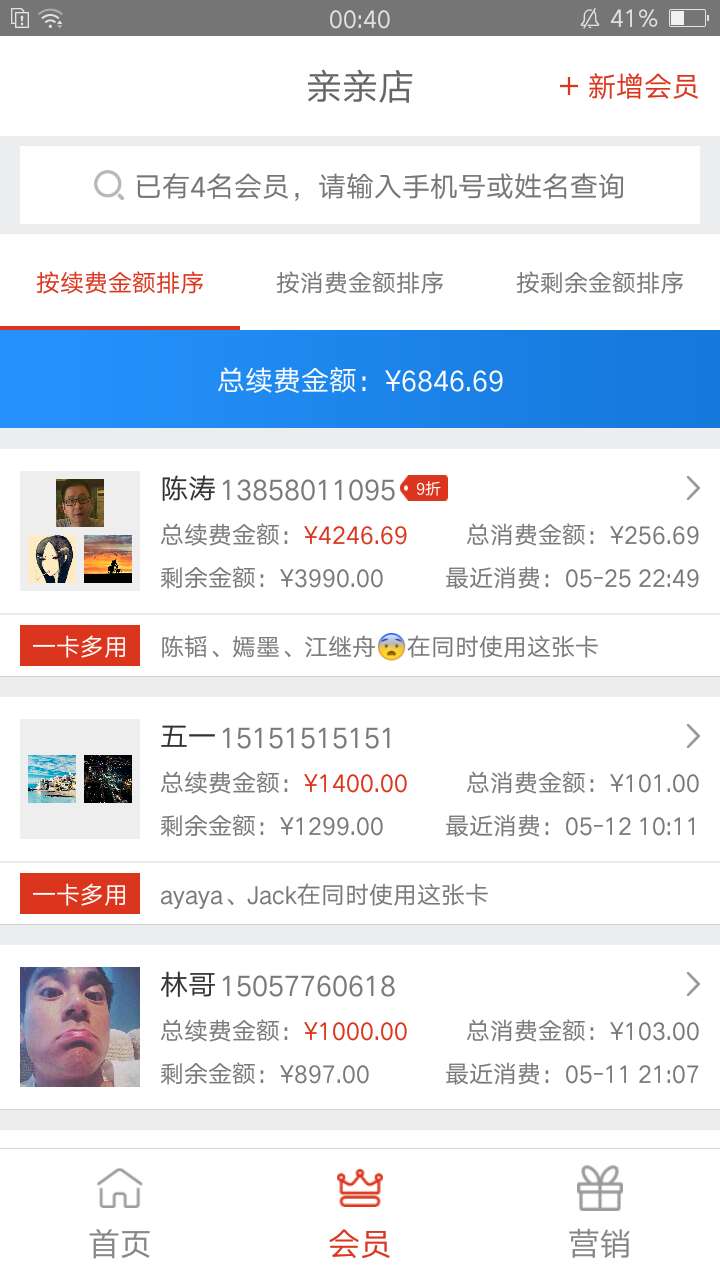Image resolution: width=720 pixels, height=1280 pixels.
Task: Click the battery indicator showing 41%
Action: tap(689, 17)
